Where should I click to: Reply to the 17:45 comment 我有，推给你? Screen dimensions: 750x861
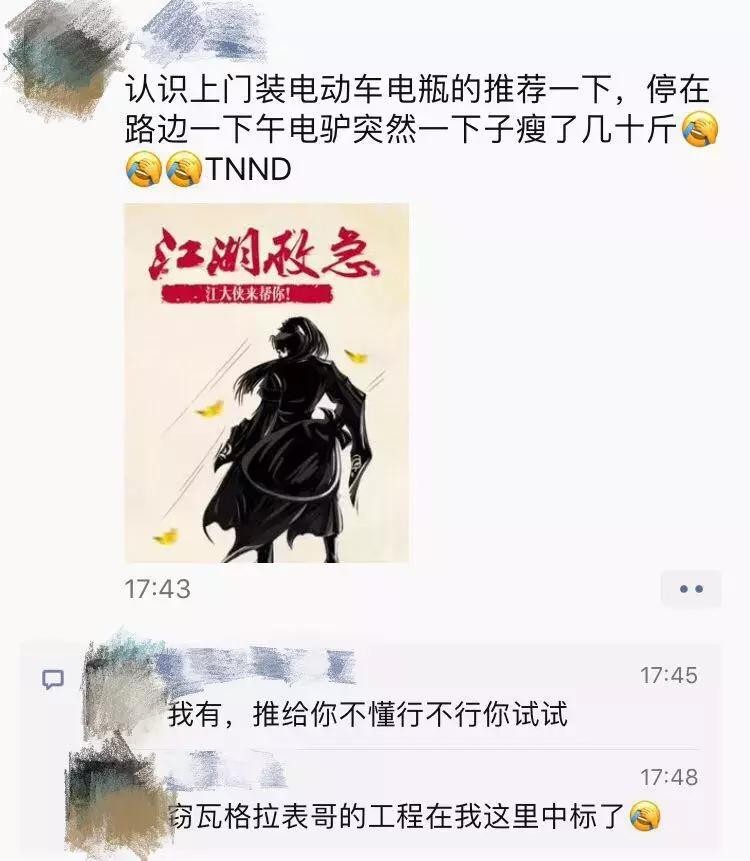(366, 714)
